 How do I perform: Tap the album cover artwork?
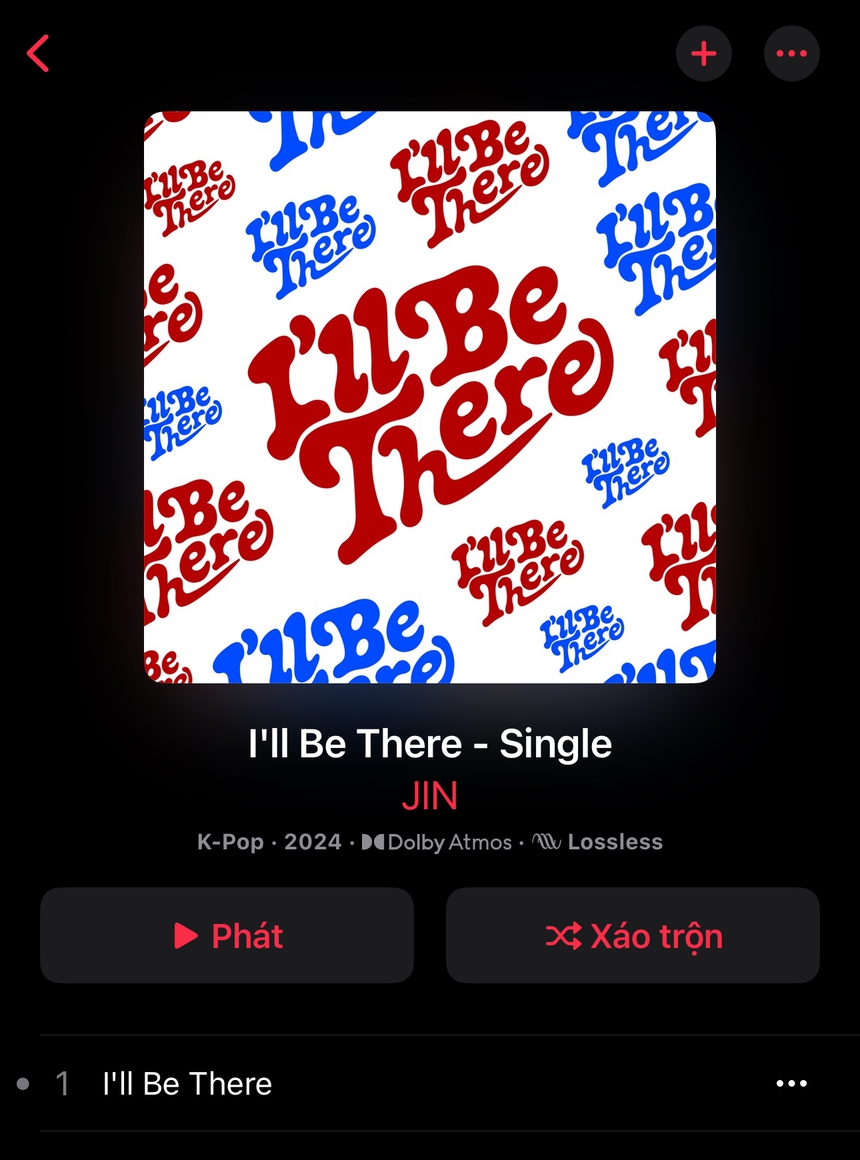(x=430, y=397)
